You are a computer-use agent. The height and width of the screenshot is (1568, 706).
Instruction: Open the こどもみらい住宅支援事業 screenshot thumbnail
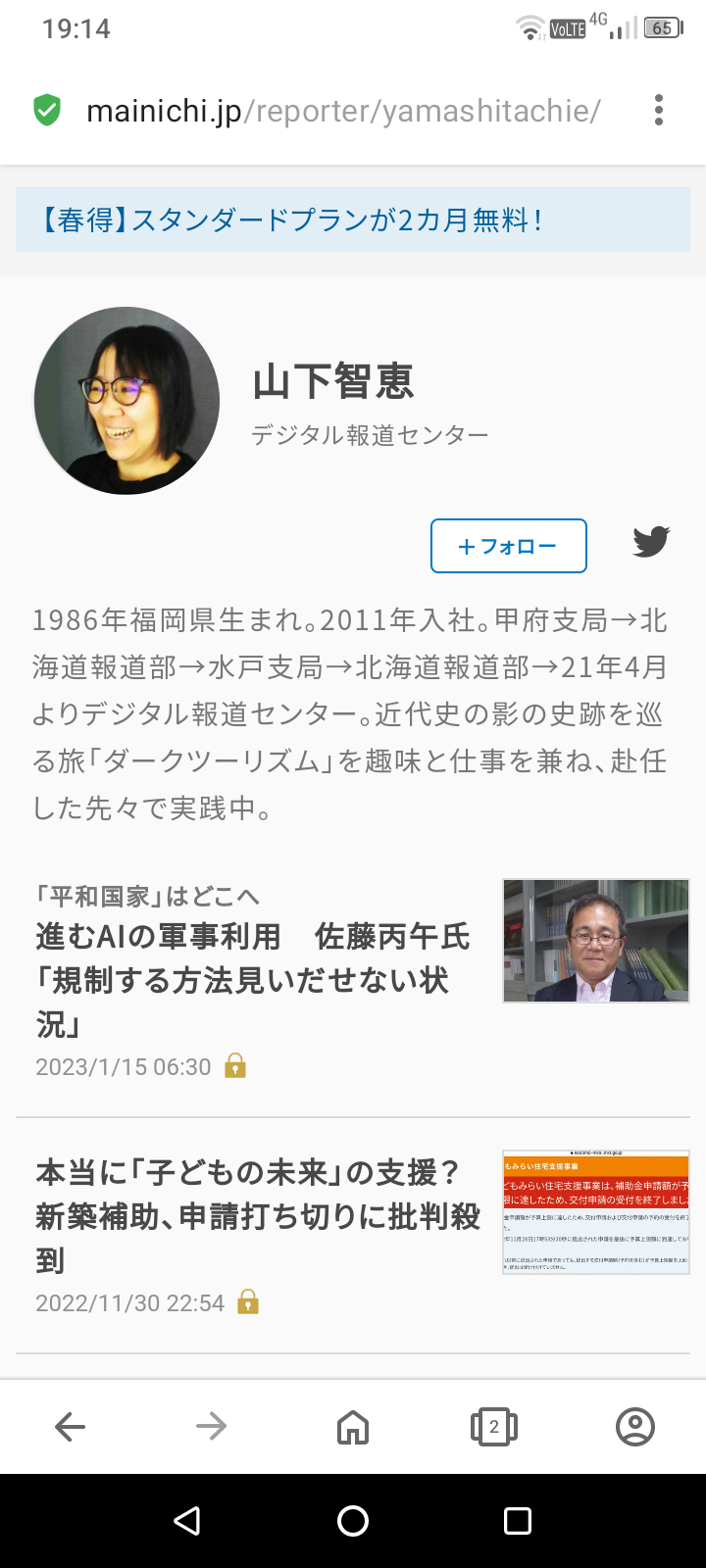click(596, 1212)
